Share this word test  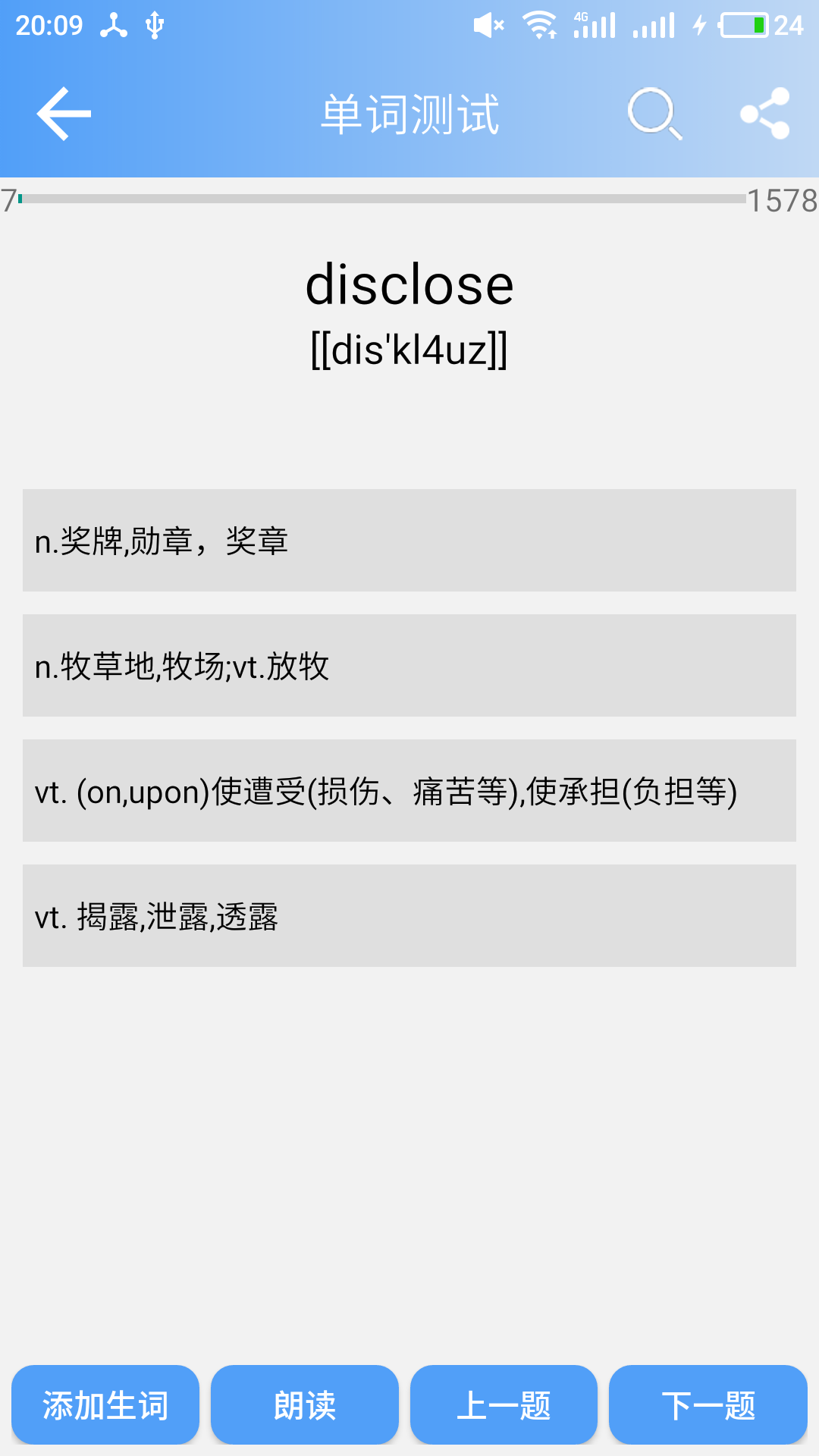point(765,114)
